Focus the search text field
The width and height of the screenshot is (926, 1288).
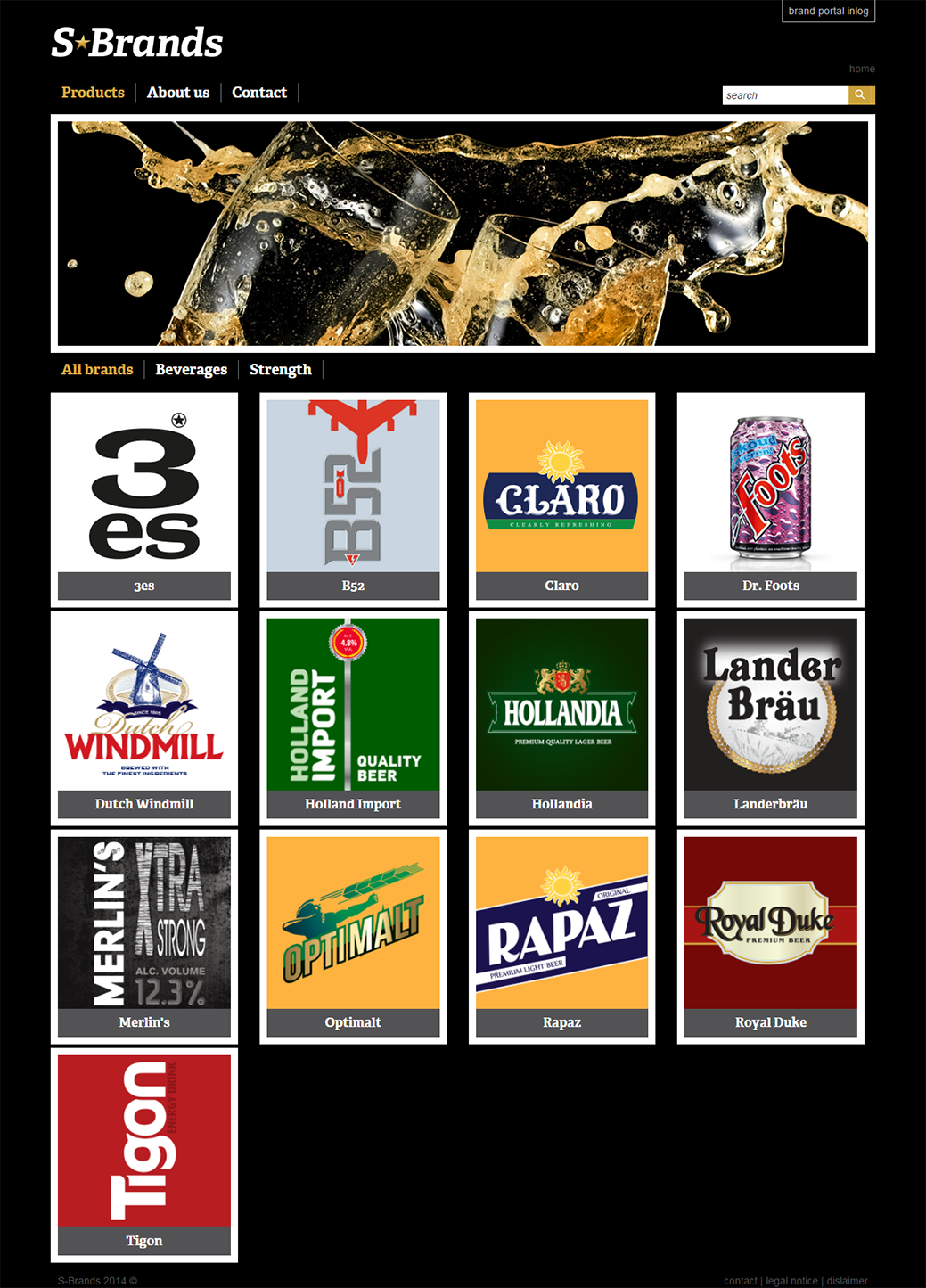coord(784,95)
